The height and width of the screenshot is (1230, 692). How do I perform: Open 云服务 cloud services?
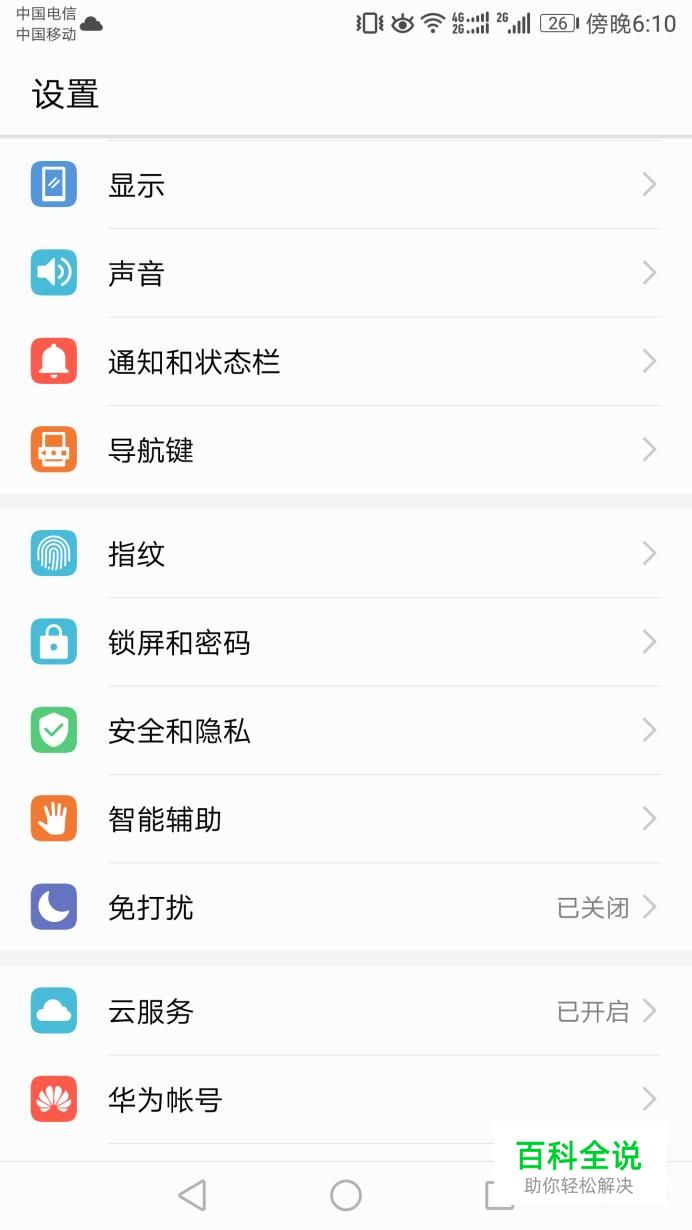point(345,1011)
